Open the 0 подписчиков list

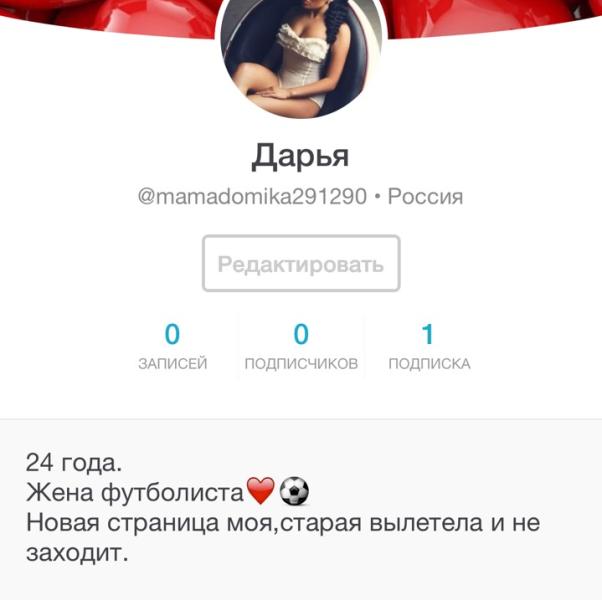pyautogui.click(x=301, y=346)
